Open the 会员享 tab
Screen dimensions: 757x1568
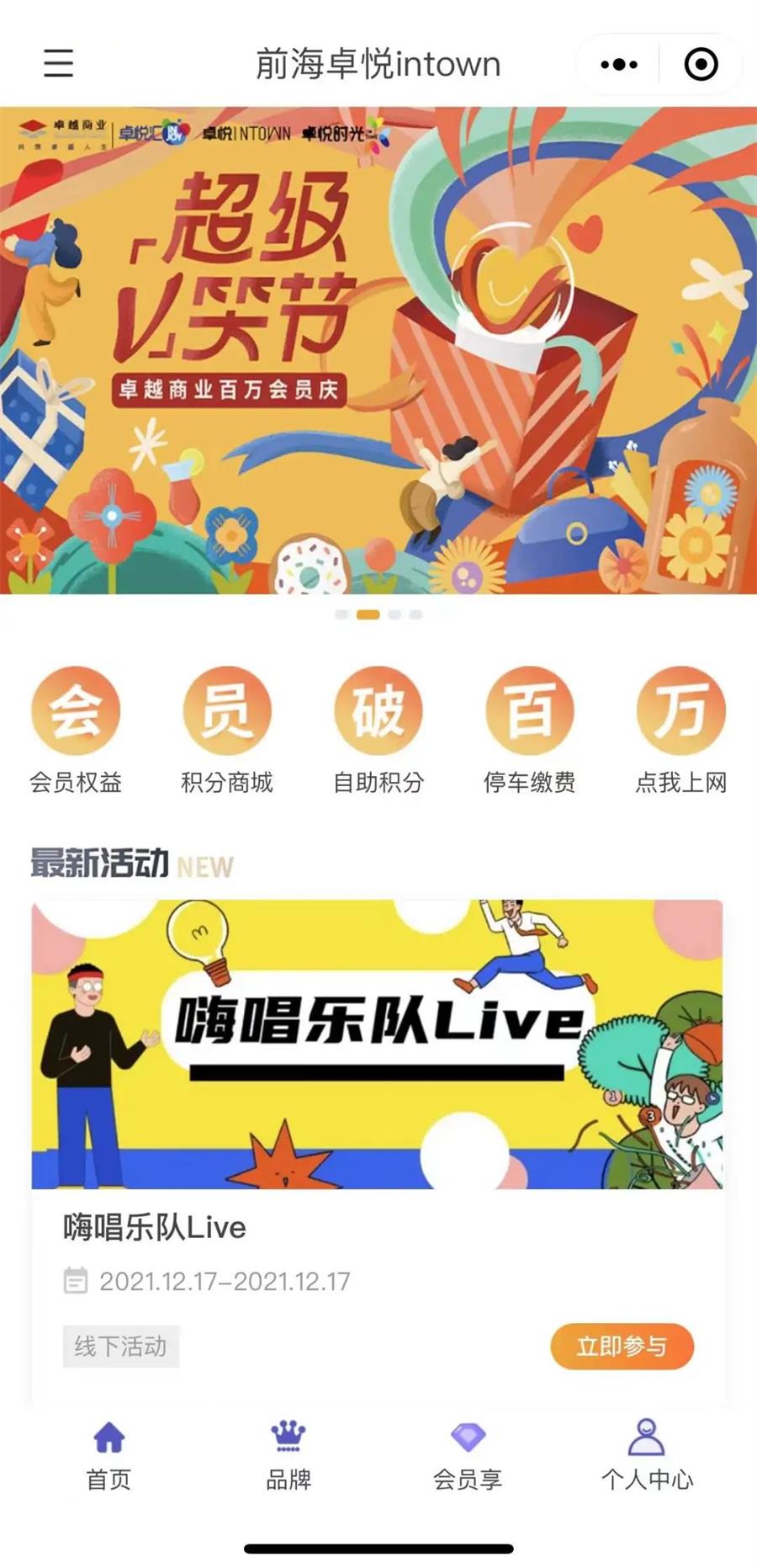coord(468,1453)
